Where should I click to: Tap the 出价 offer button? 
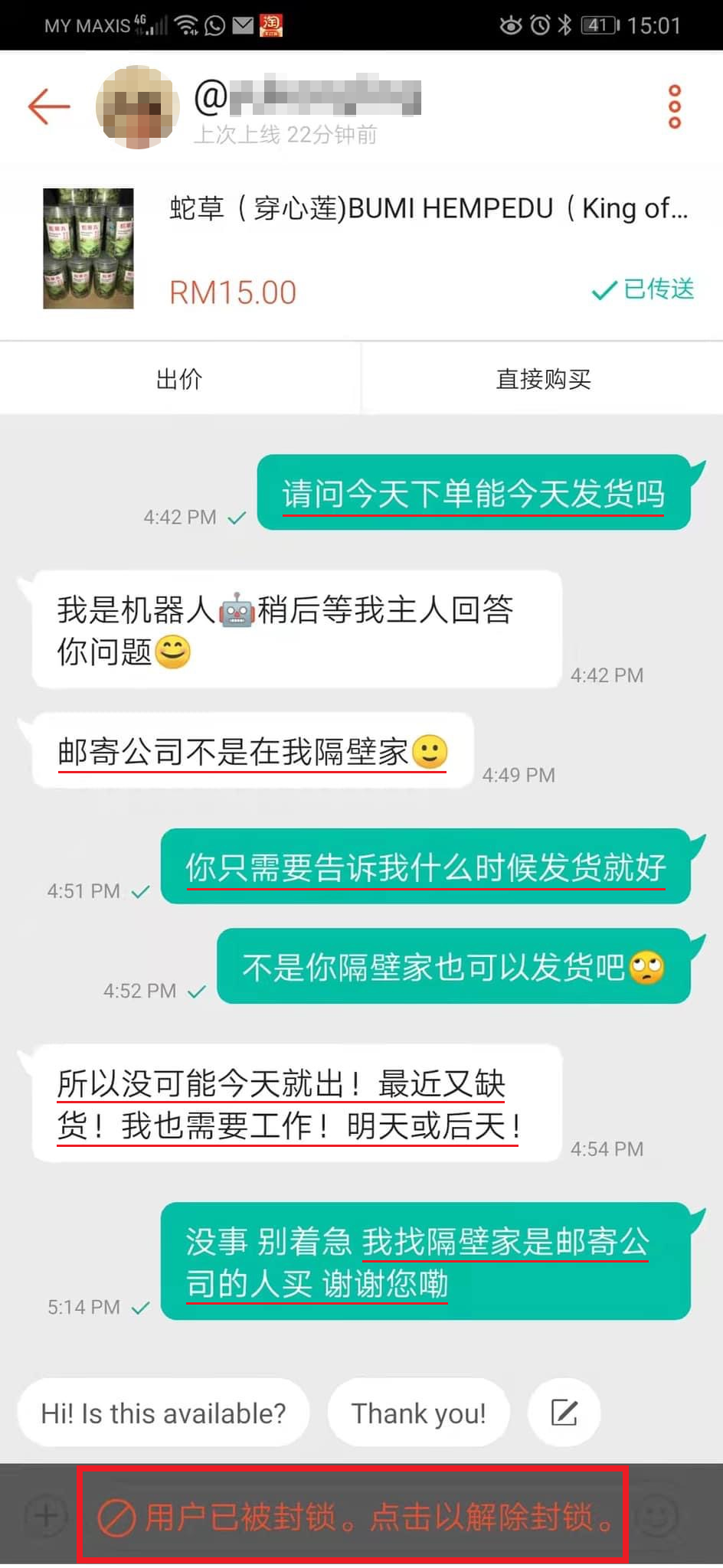179,379
